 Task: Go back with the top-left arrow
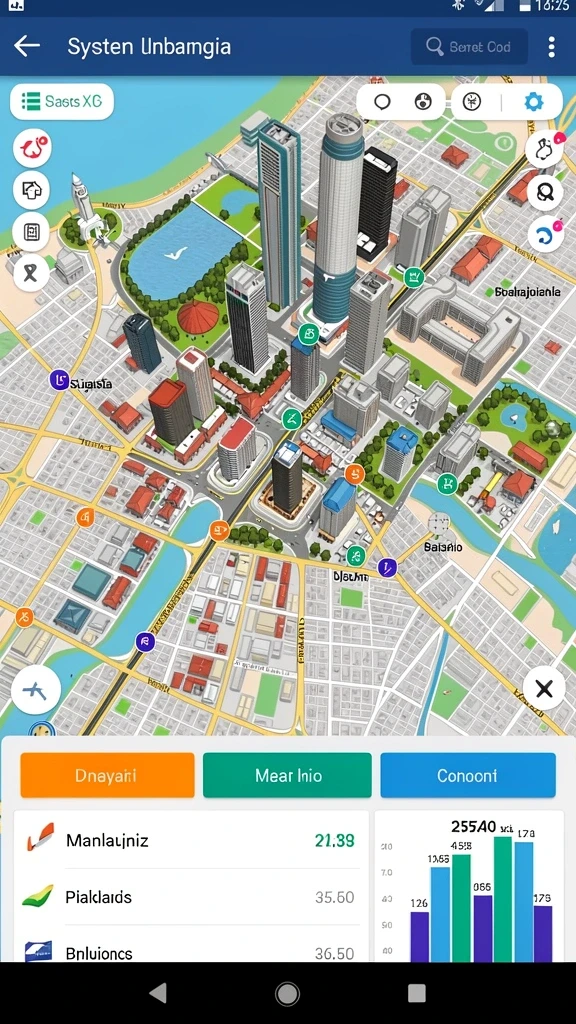(27, 46)
